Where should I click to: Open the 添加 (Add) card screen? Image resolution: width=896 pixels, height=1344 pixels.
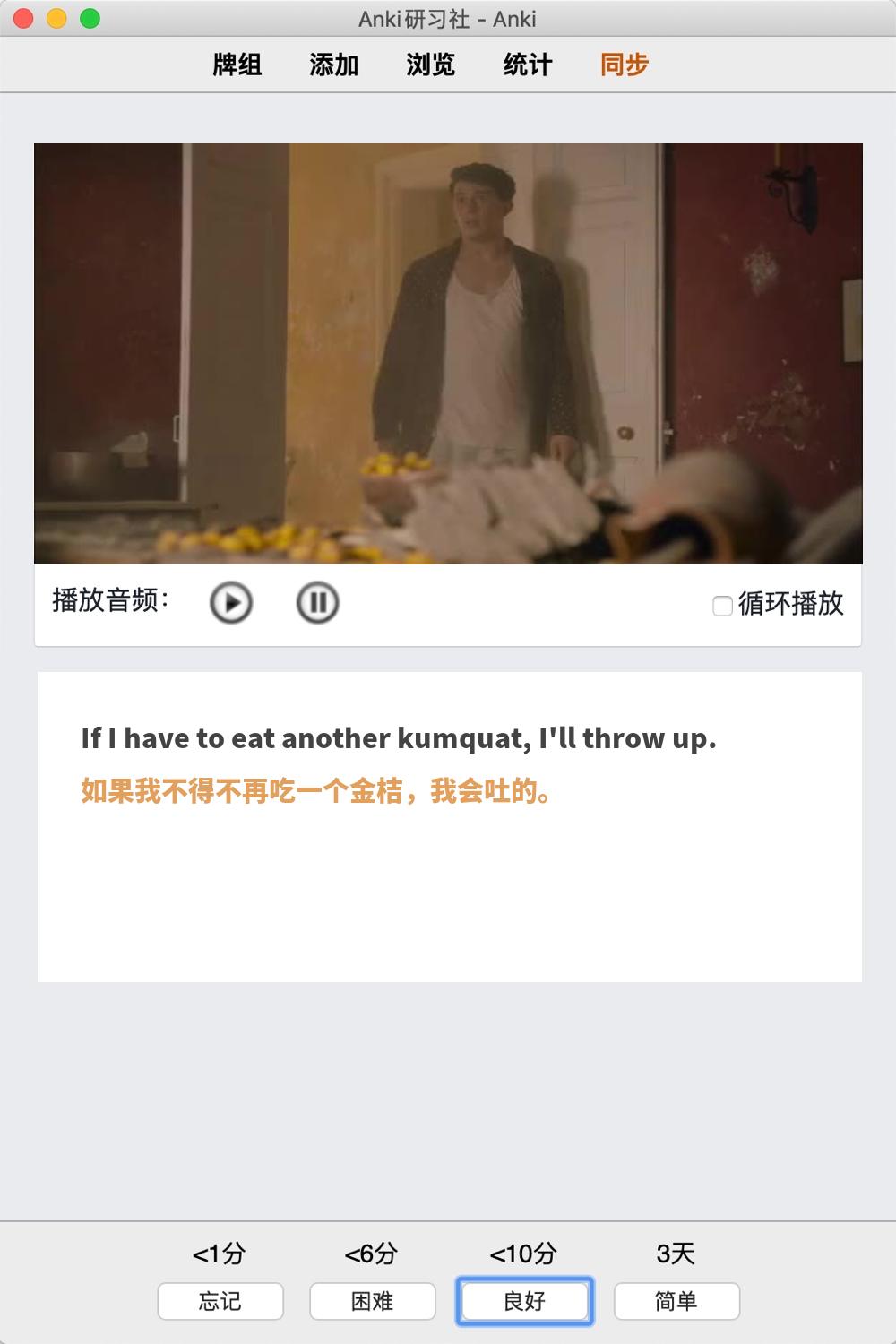[x=334, y=65]
